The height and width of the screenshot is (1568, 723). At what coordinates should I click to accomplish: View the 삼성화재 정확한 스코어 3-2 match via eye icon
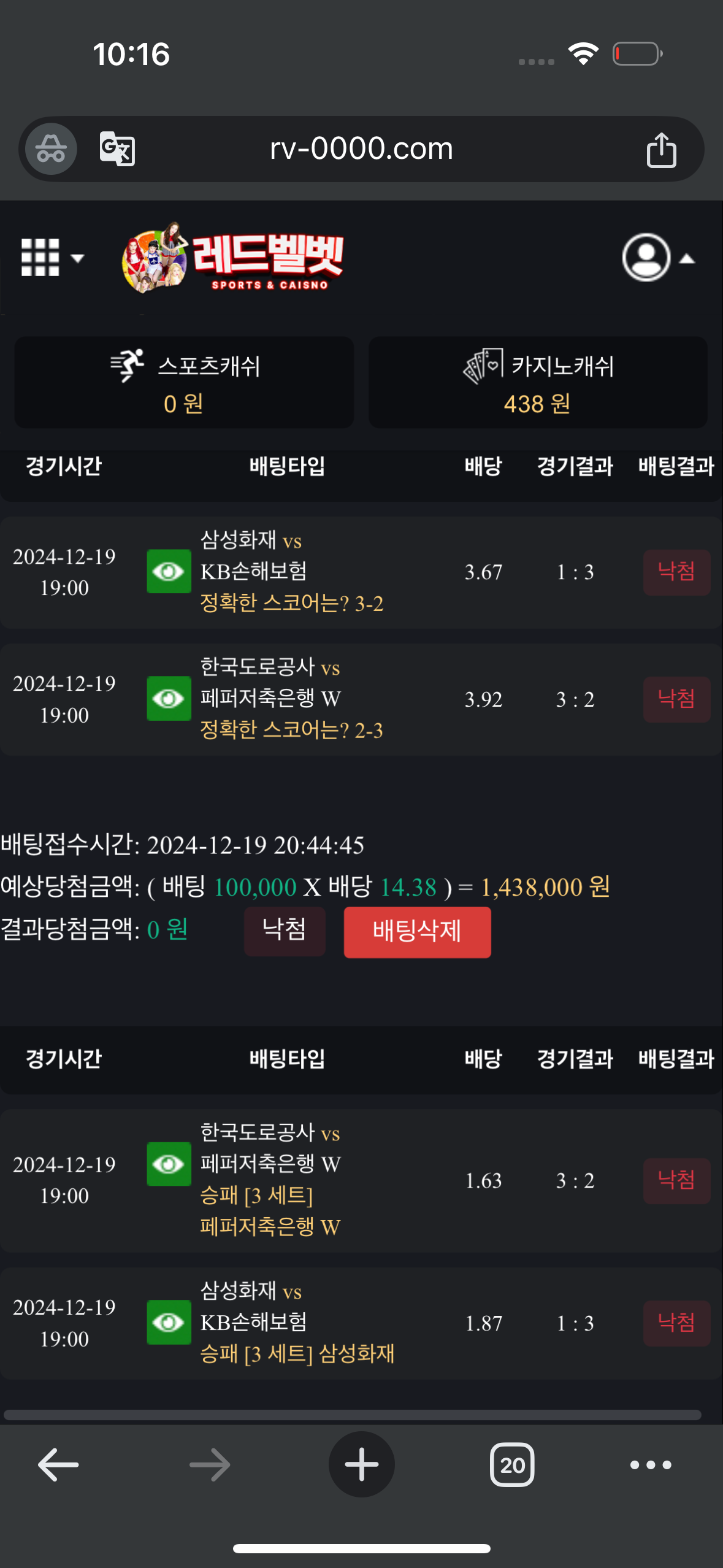pyautogui.click(x=169, y=572)
